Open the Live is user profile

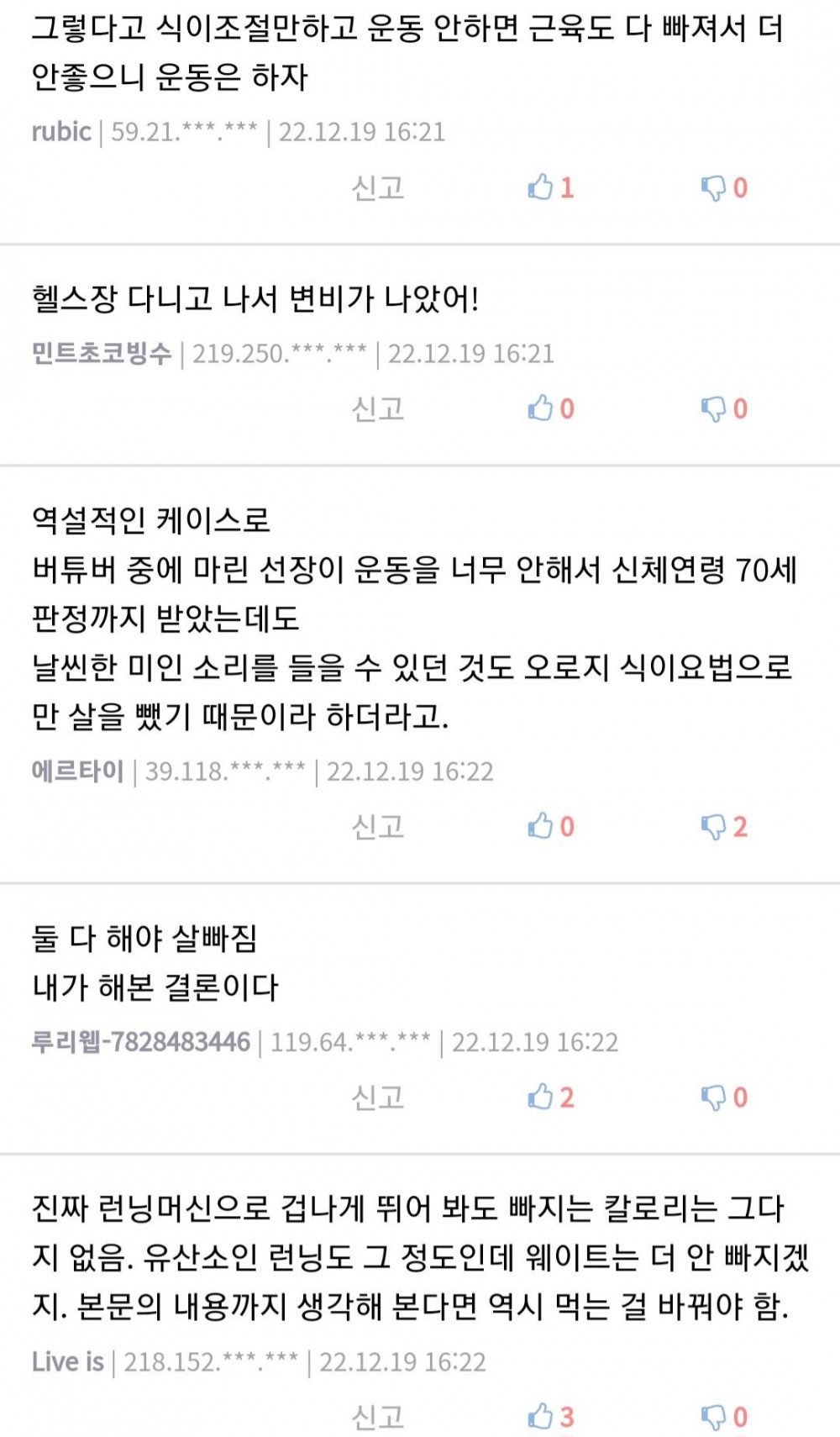(68, 1362)
